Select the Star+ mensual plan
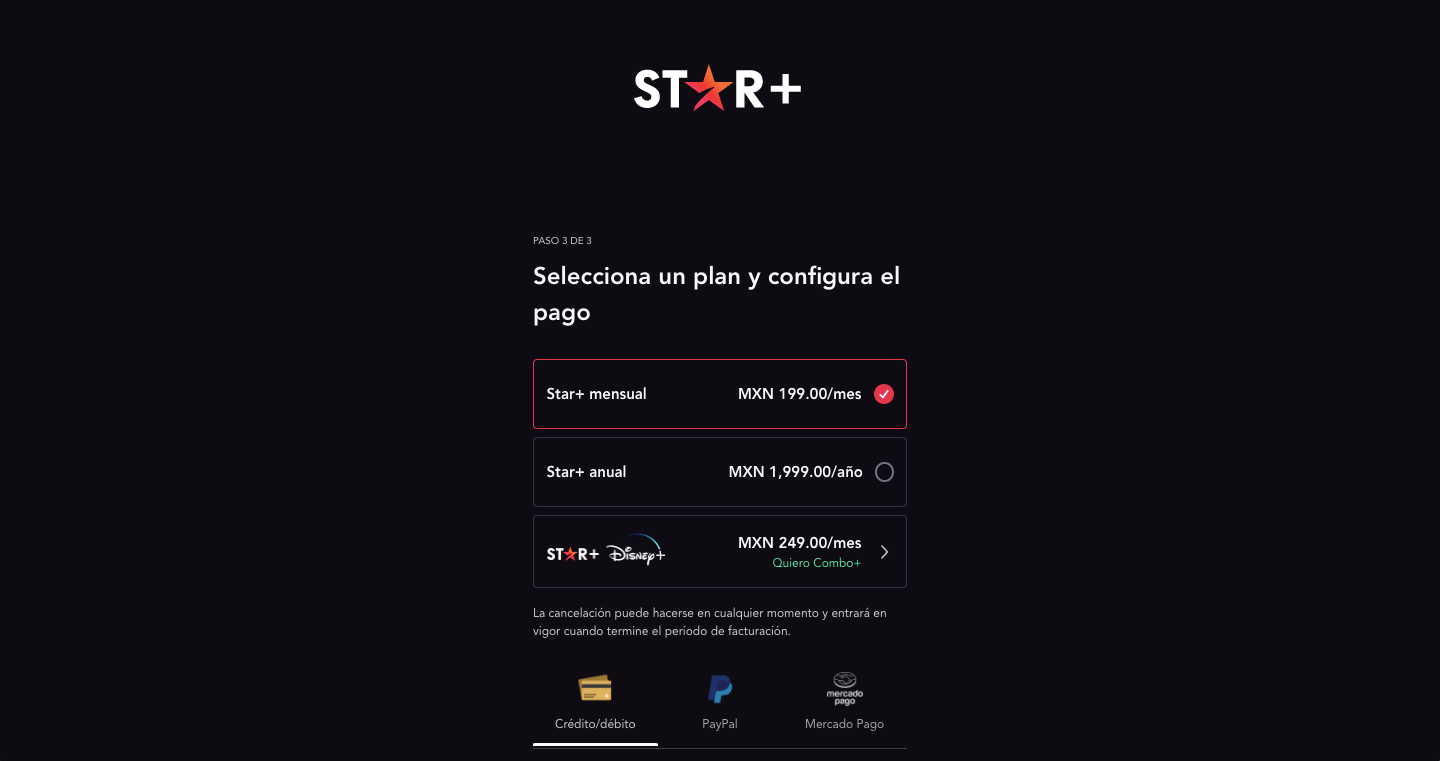 coord(719,394)
